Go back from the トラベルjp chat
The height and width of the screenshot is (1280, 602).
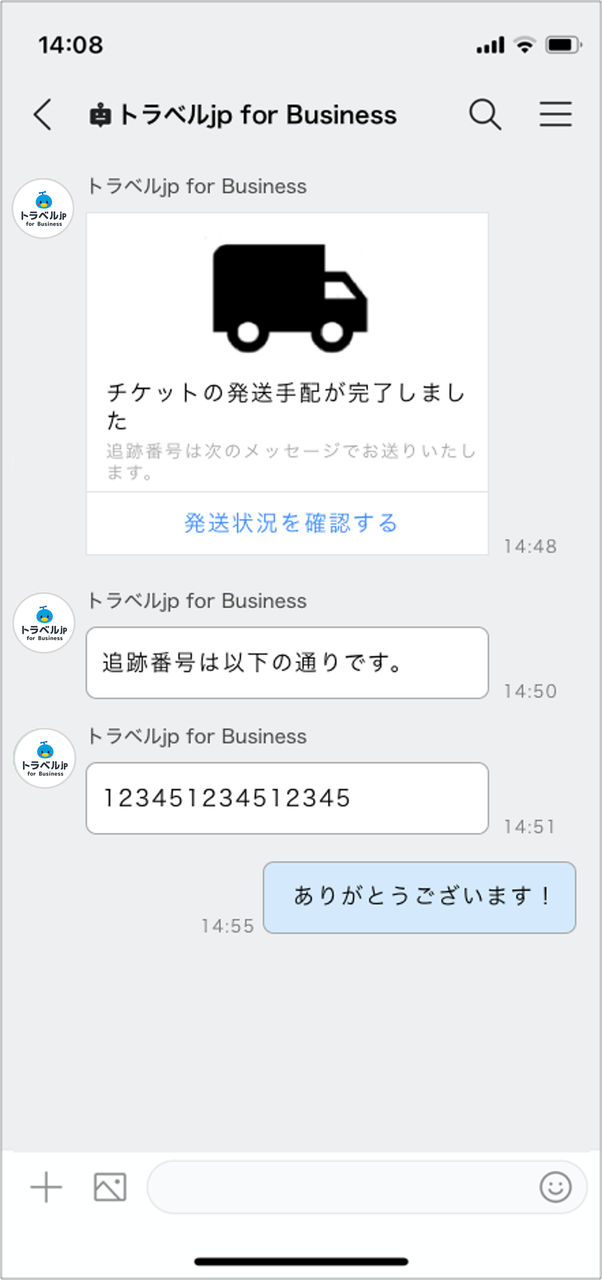[x=42, y=115]
